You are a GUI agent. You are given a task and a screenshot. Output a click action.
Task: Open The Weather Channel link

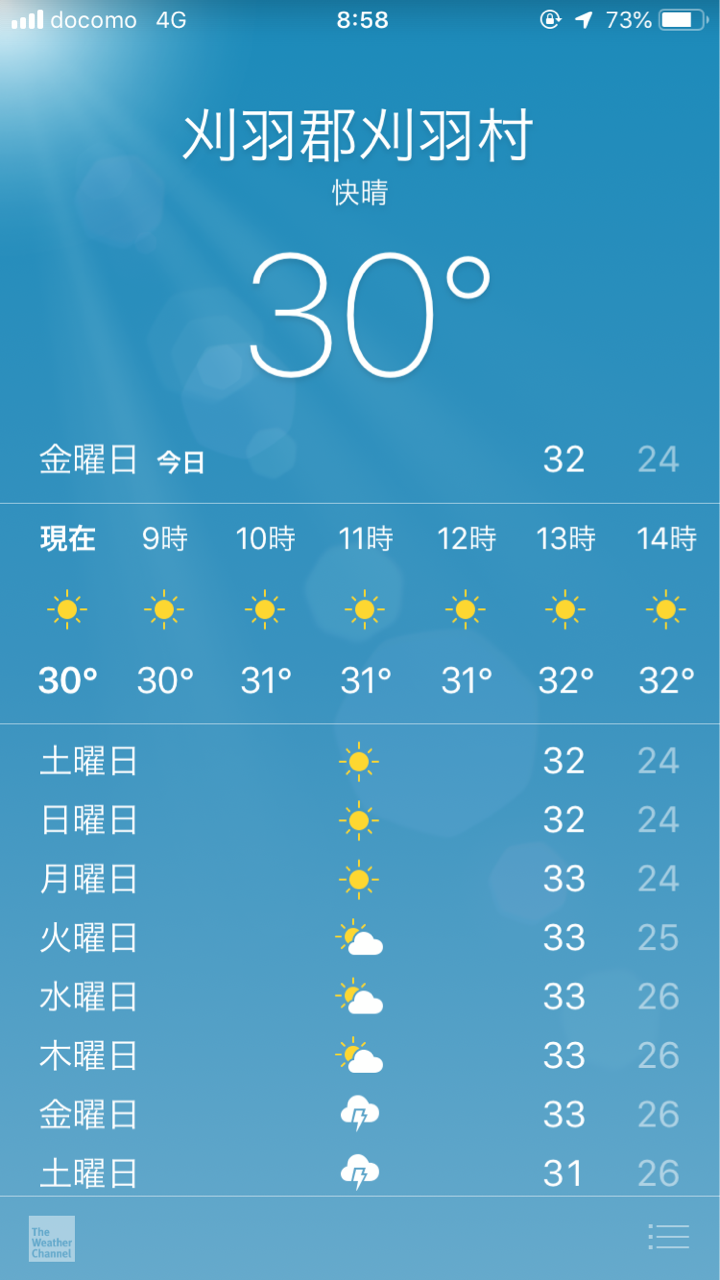coord(52,1238)
